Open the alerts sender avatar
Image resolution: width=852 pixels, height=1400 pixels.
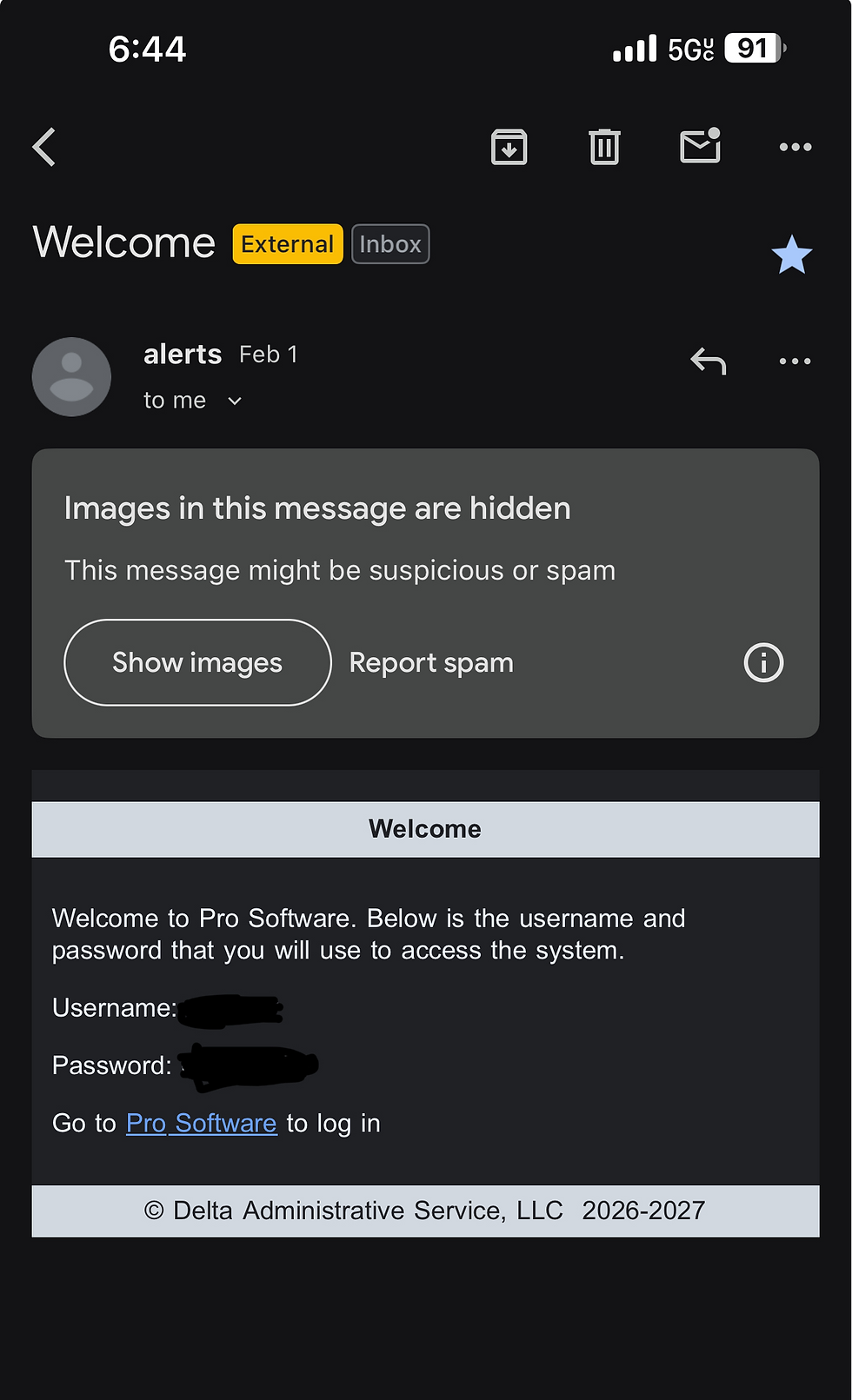point(71,376)
